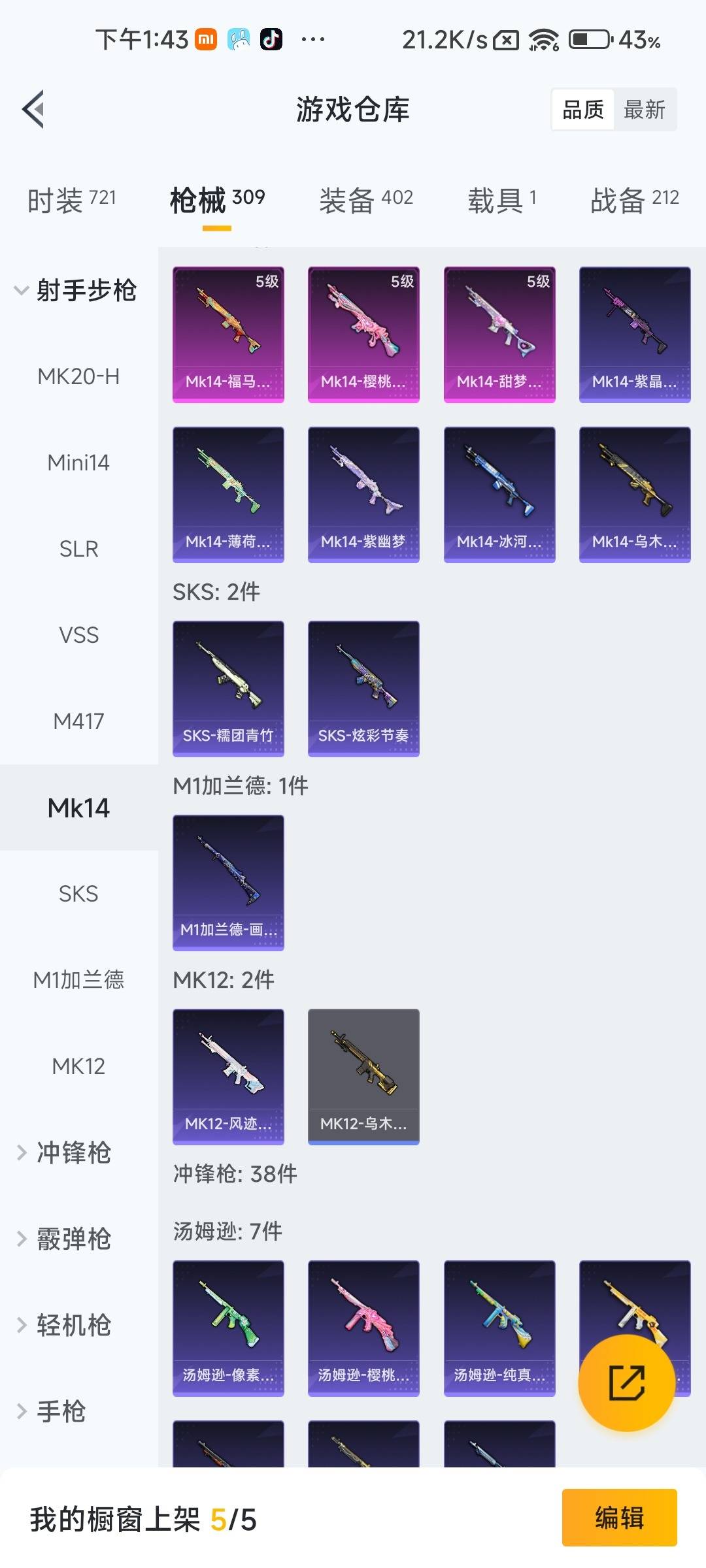Viewport: 706px width, 1568px height.
Task: Tap the orange floating share button
Action: click(x=626, y=1382)
